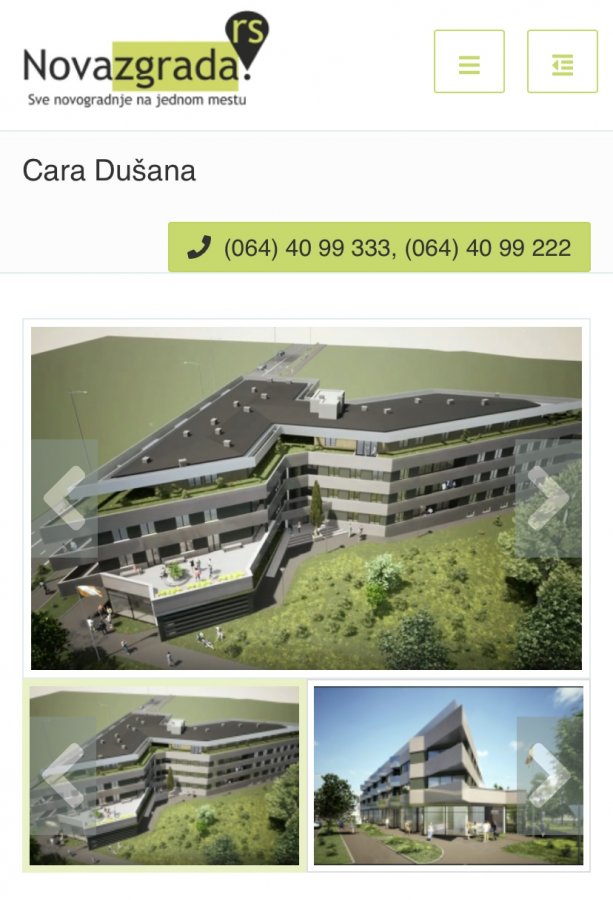613x900 pixels.
Task: Show next image in main gallery
Action: [548, 497]
